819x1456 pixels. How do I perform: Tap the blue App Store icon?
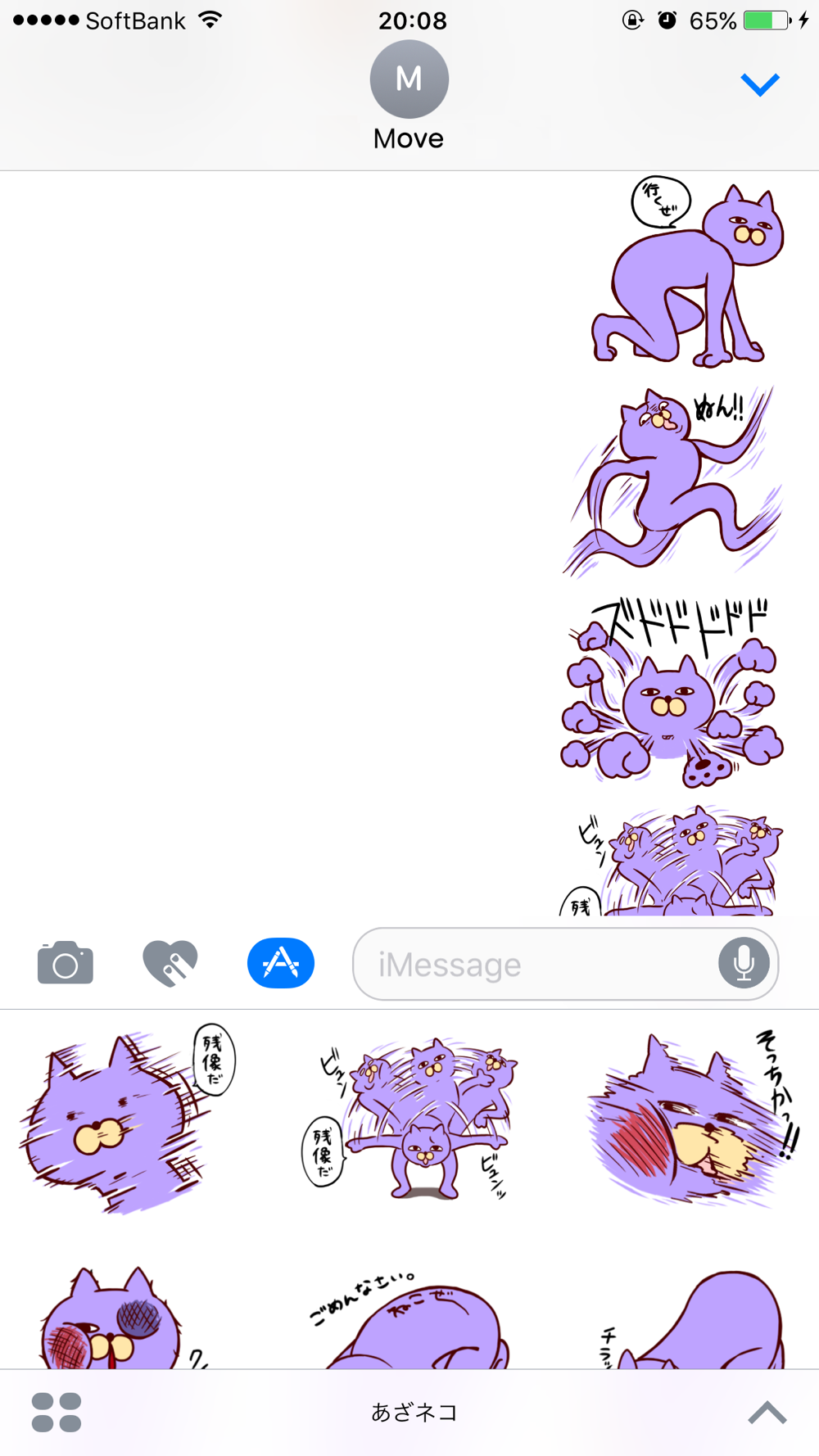click(281, 963)
